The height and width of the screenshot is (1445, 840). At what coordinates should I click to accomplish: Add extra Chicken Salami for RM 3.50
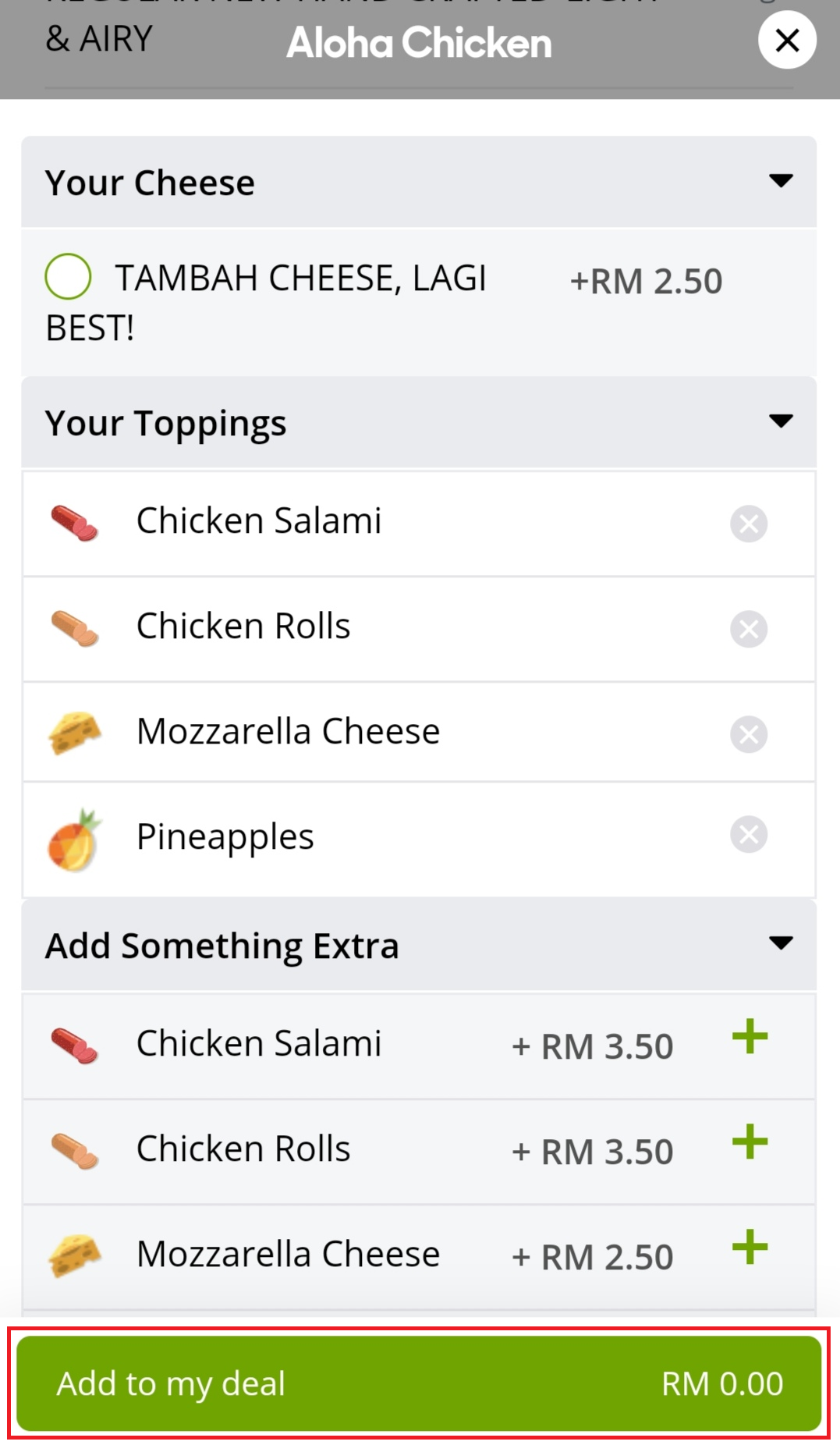[x=750, y=1037]
